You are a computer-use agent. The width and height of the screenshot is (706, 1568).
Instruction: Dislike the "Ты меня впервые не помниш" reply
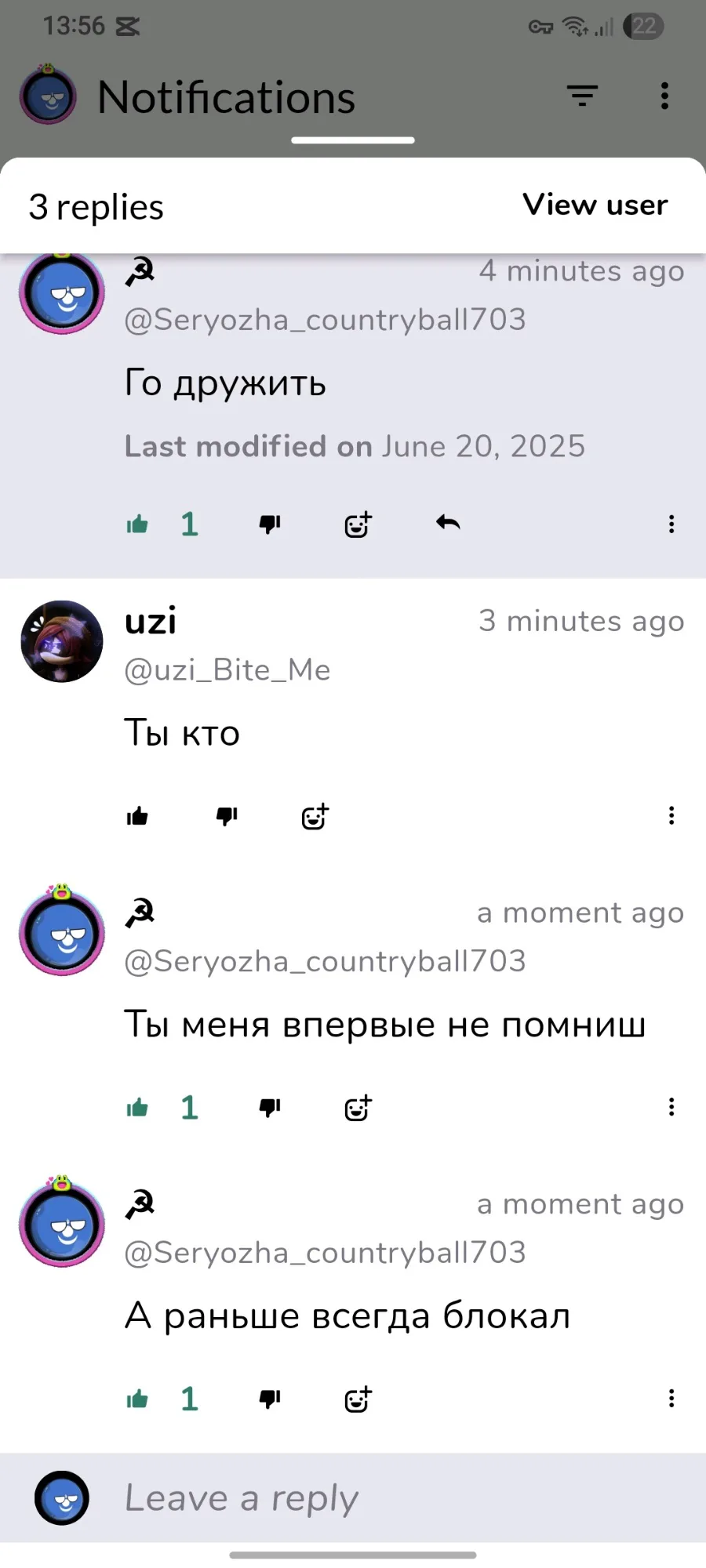[x=270, y=1108]
